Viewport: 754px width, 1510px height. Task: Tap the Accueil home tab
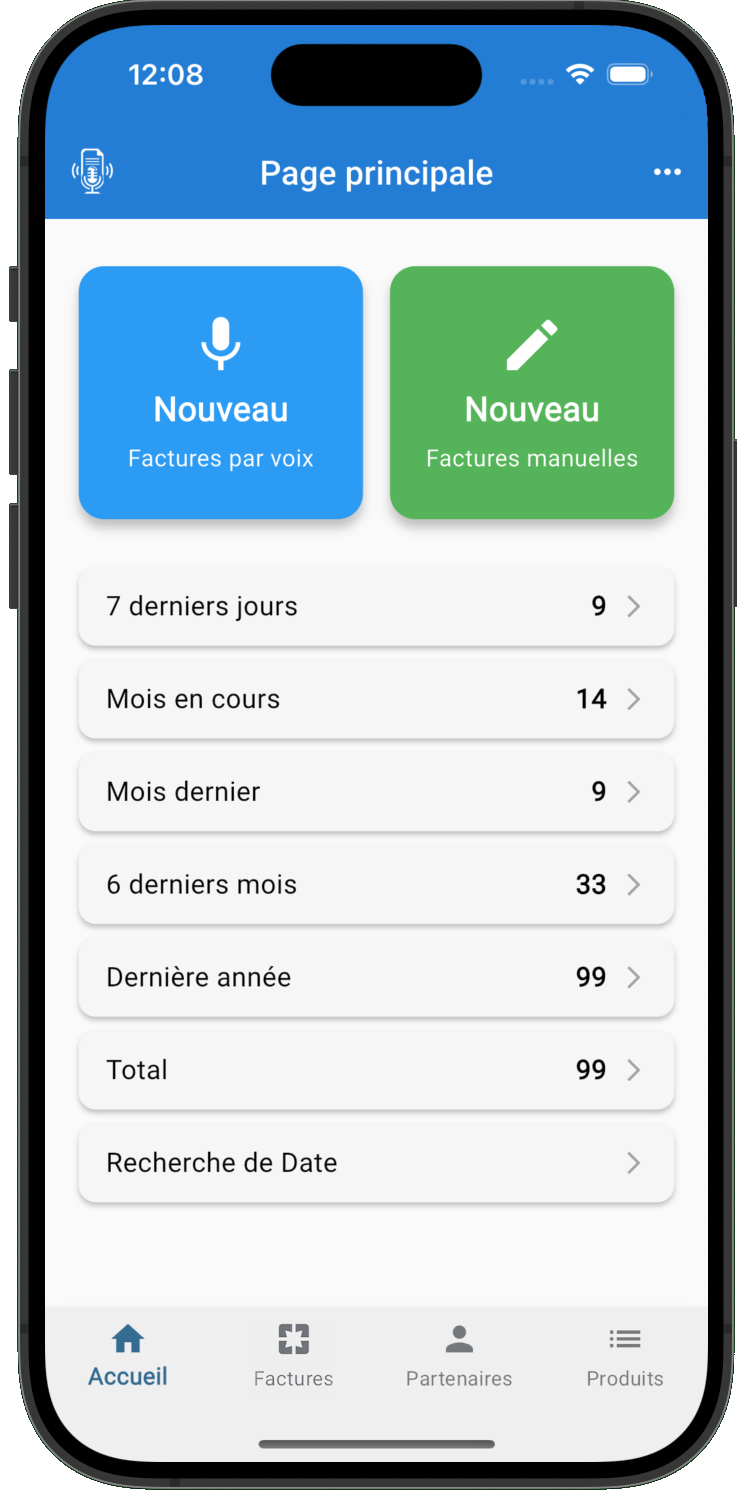coord(128,1356)
